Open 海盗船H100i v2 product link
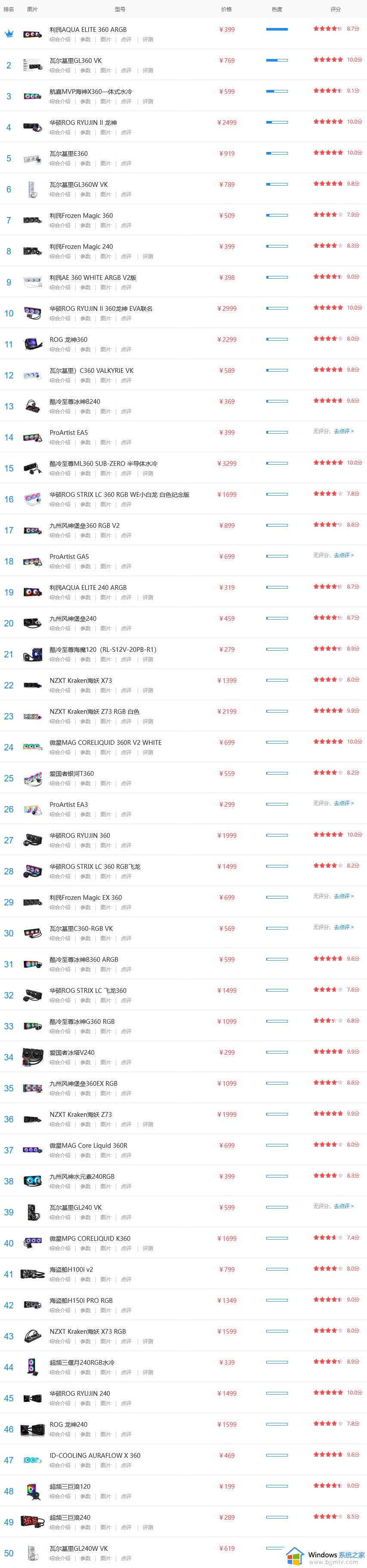This screenshot has height=1568, width=367. point(71,1270)
